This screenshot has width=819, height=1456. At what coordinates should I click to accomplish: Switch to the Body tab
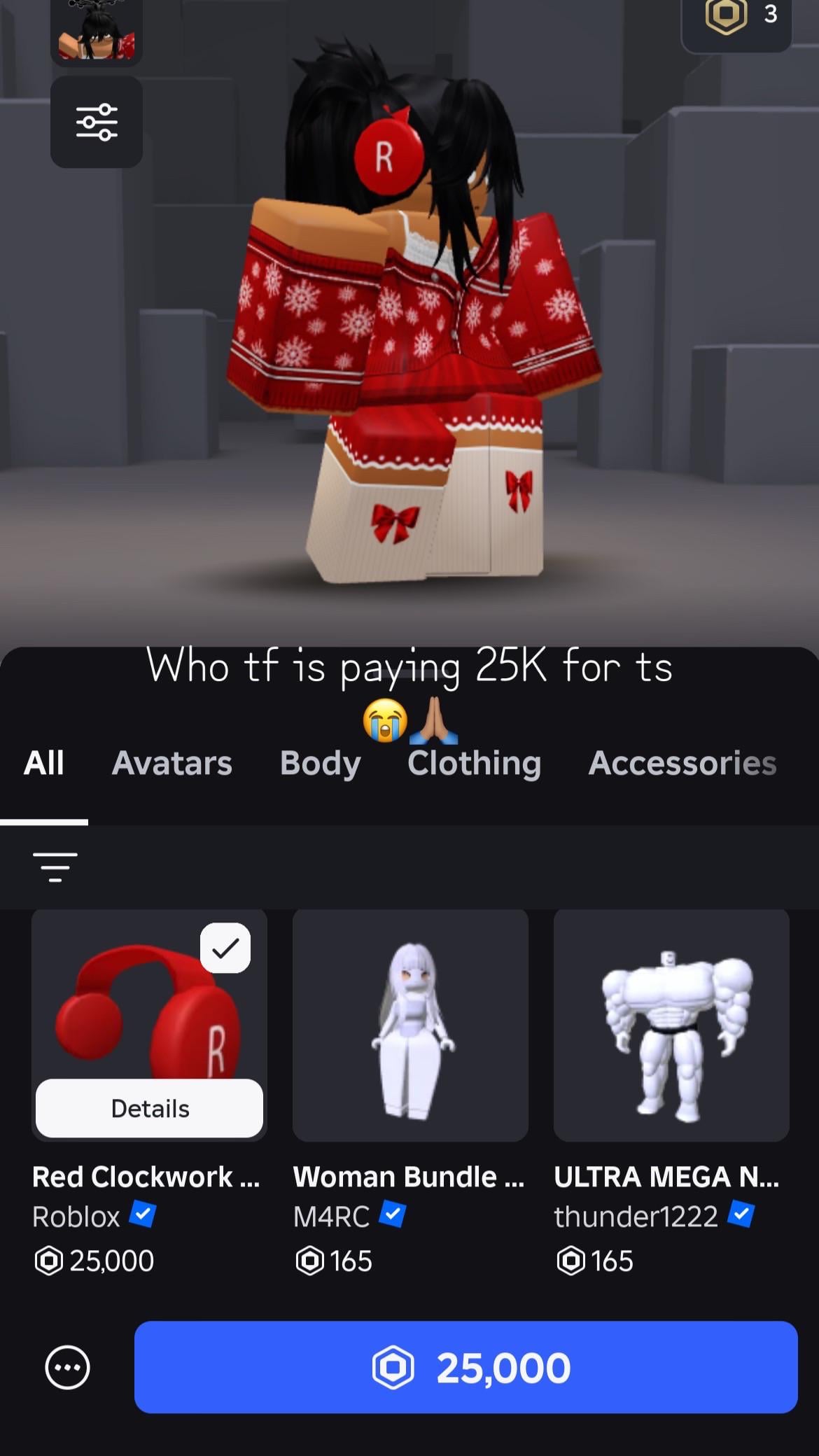[320, 763]
